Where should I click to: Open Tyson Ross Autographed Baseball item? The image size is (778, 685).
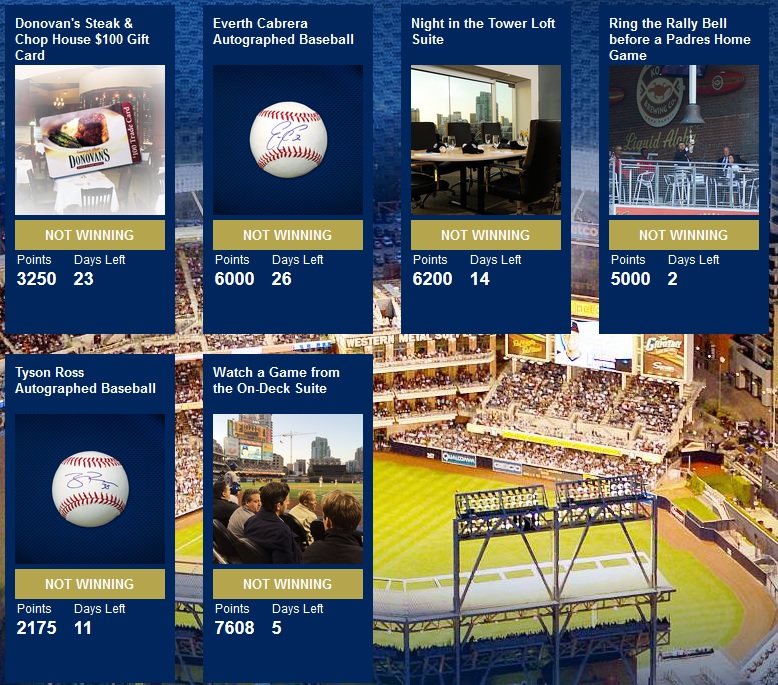click(x=89, y=489)
